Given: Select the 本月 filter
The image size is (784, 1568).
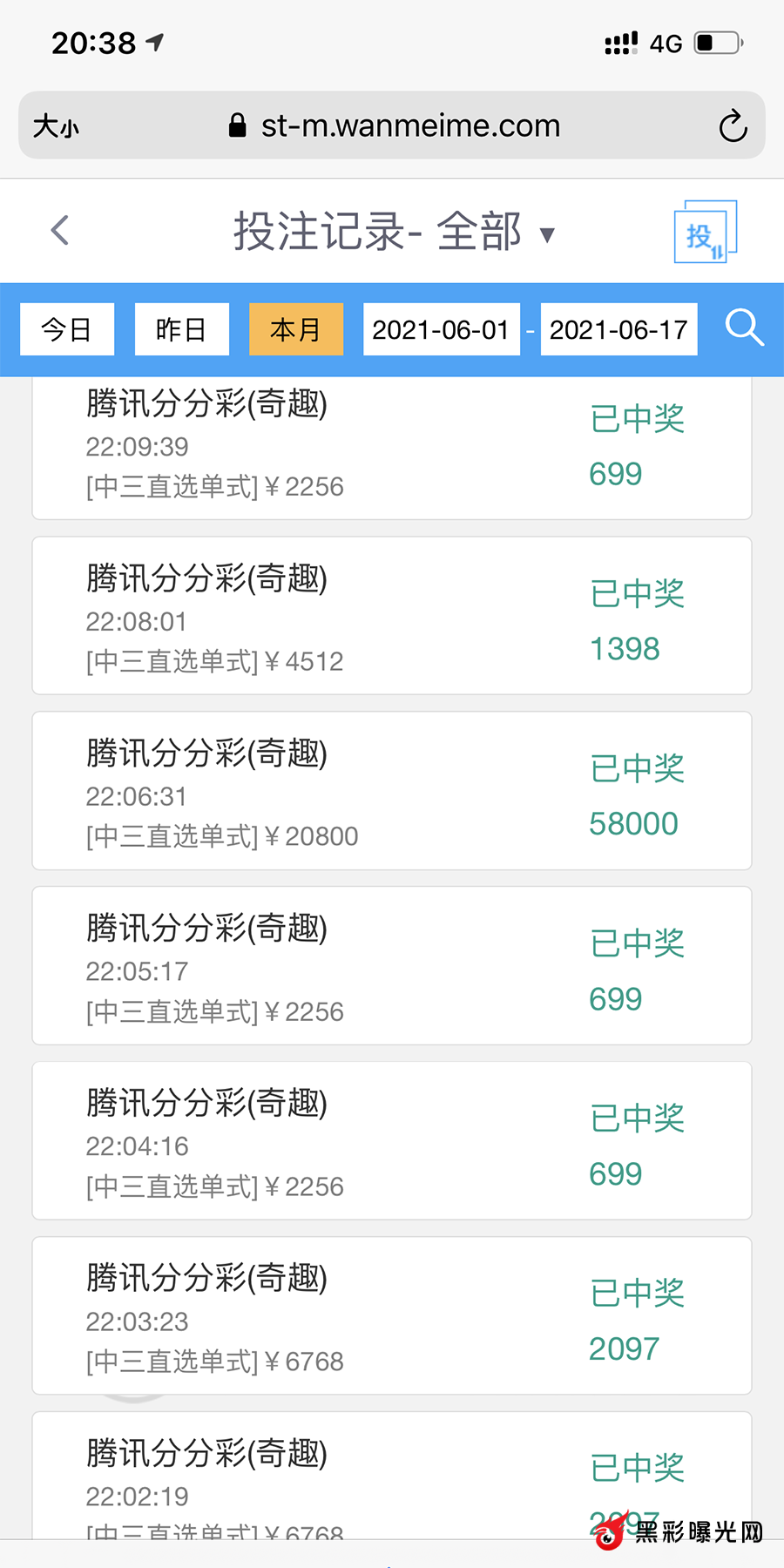Looking at the screenshot, I should pyautogui.click(x=295, y=329).
